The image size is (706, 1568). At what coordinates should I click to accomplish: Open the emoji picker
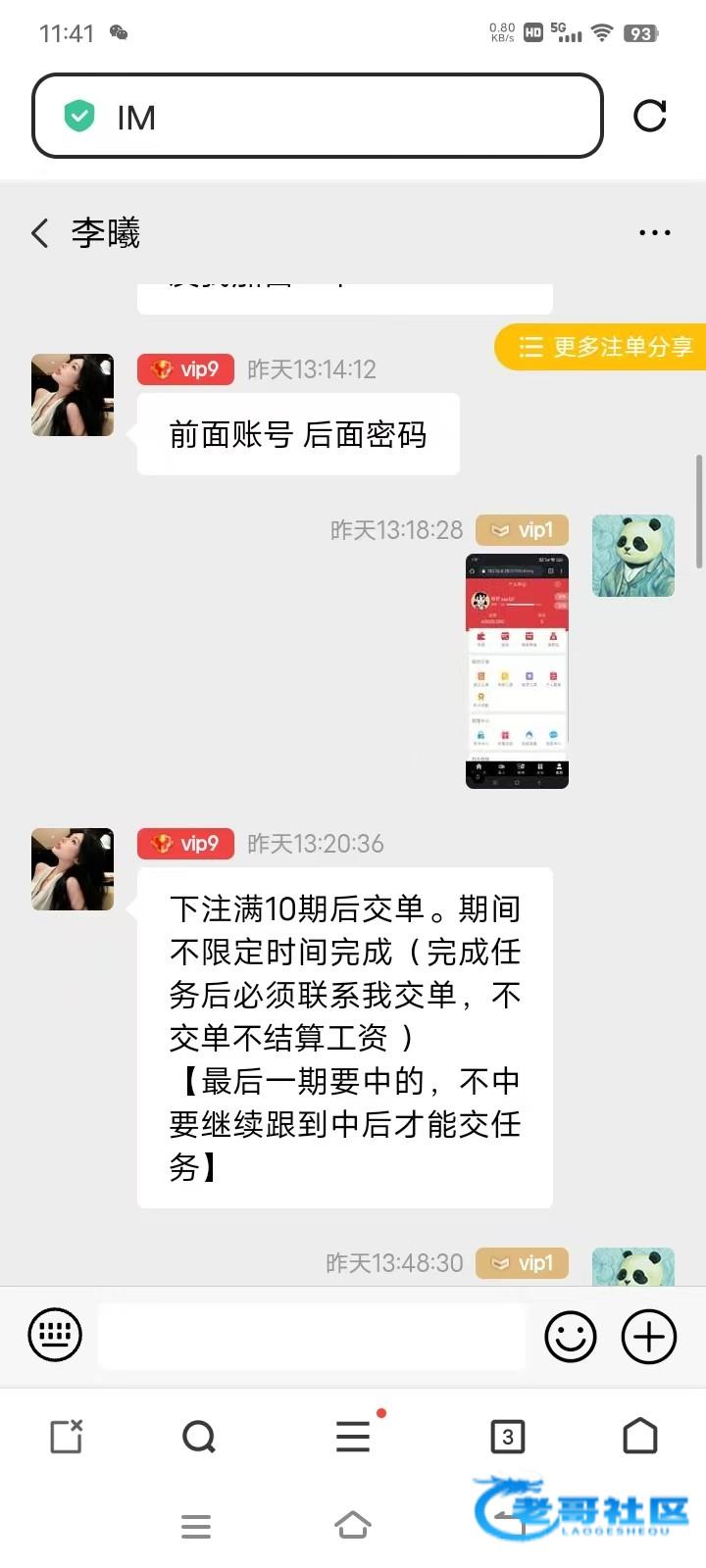coord(571,1336)
